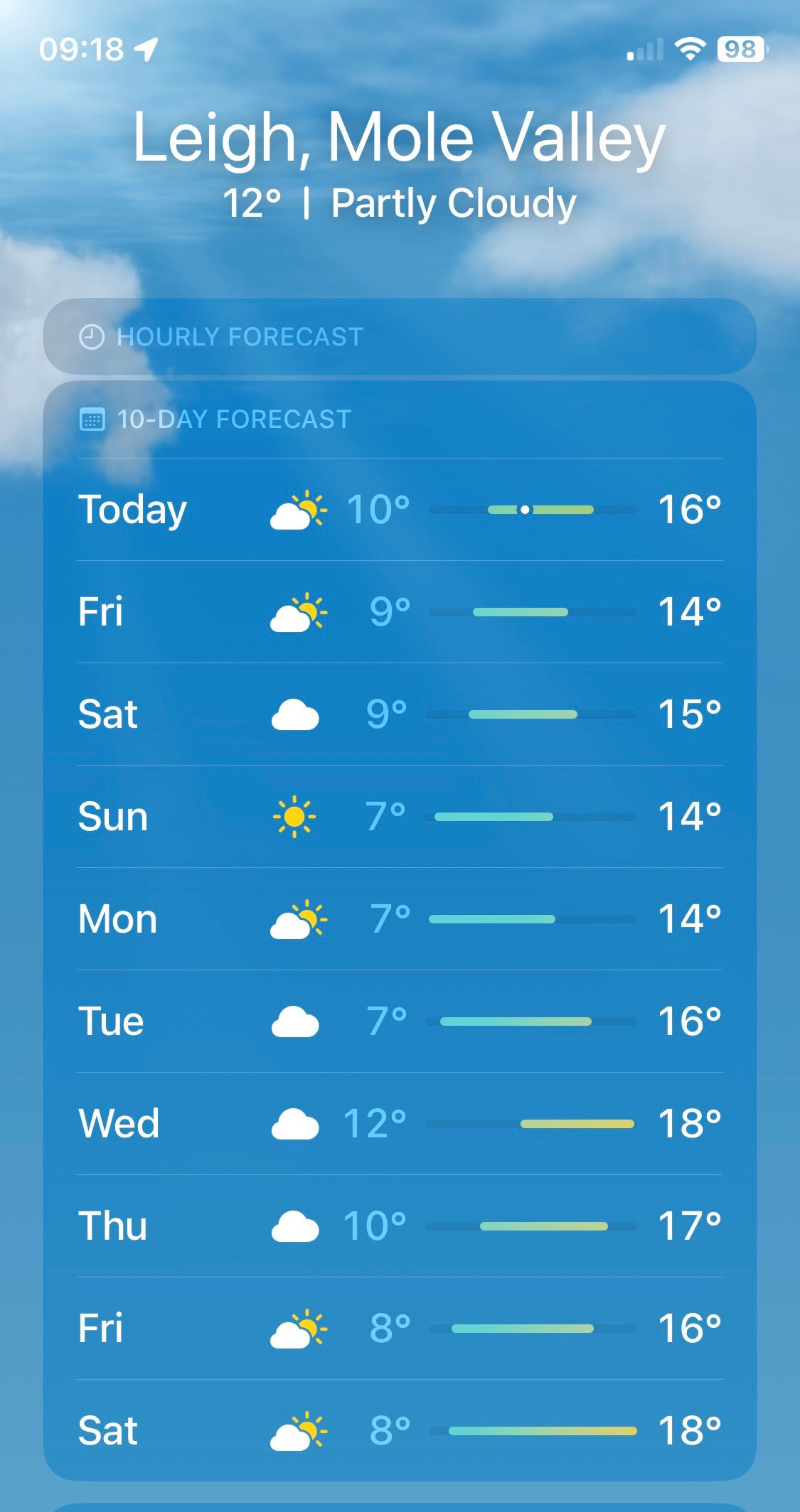Screen dimensions: 800x1512
Task: Open the Mon forecast row
Action: pos(400,919)
